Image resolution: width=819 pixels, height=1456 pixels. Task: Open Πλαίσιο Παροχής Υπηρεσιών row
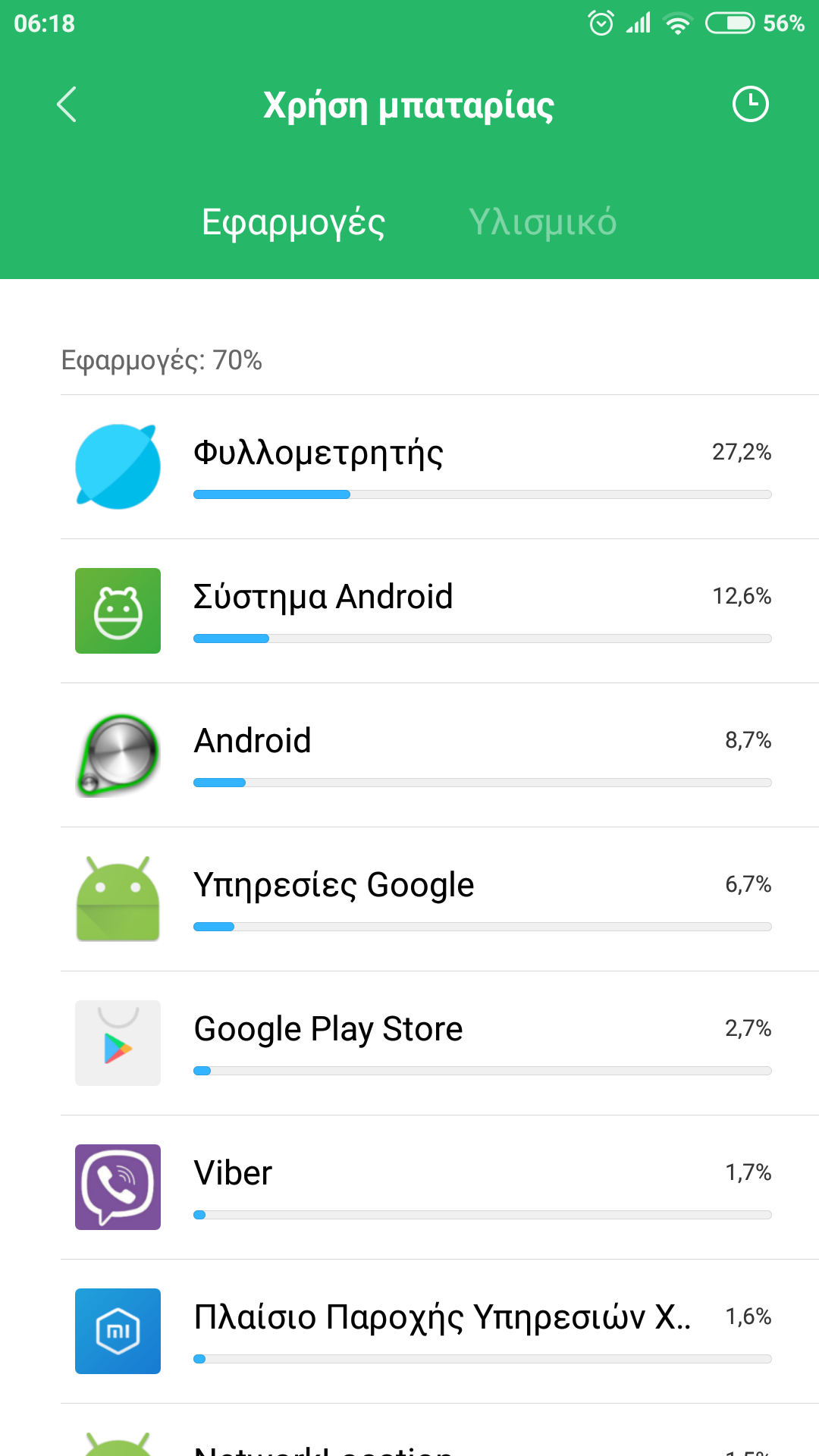point(440,1332)
